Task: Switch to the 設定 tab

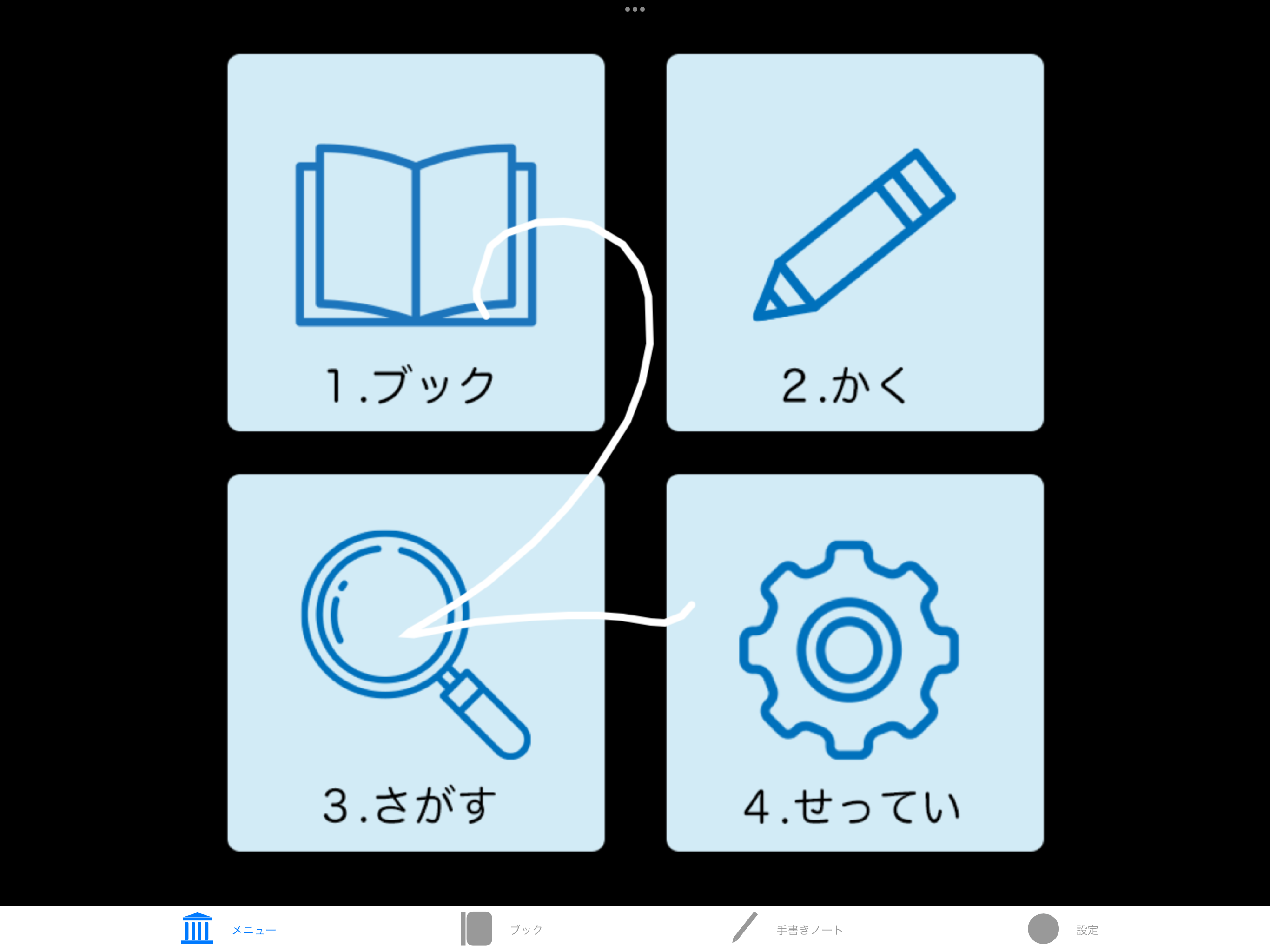Action: (x=1062, y=929)
